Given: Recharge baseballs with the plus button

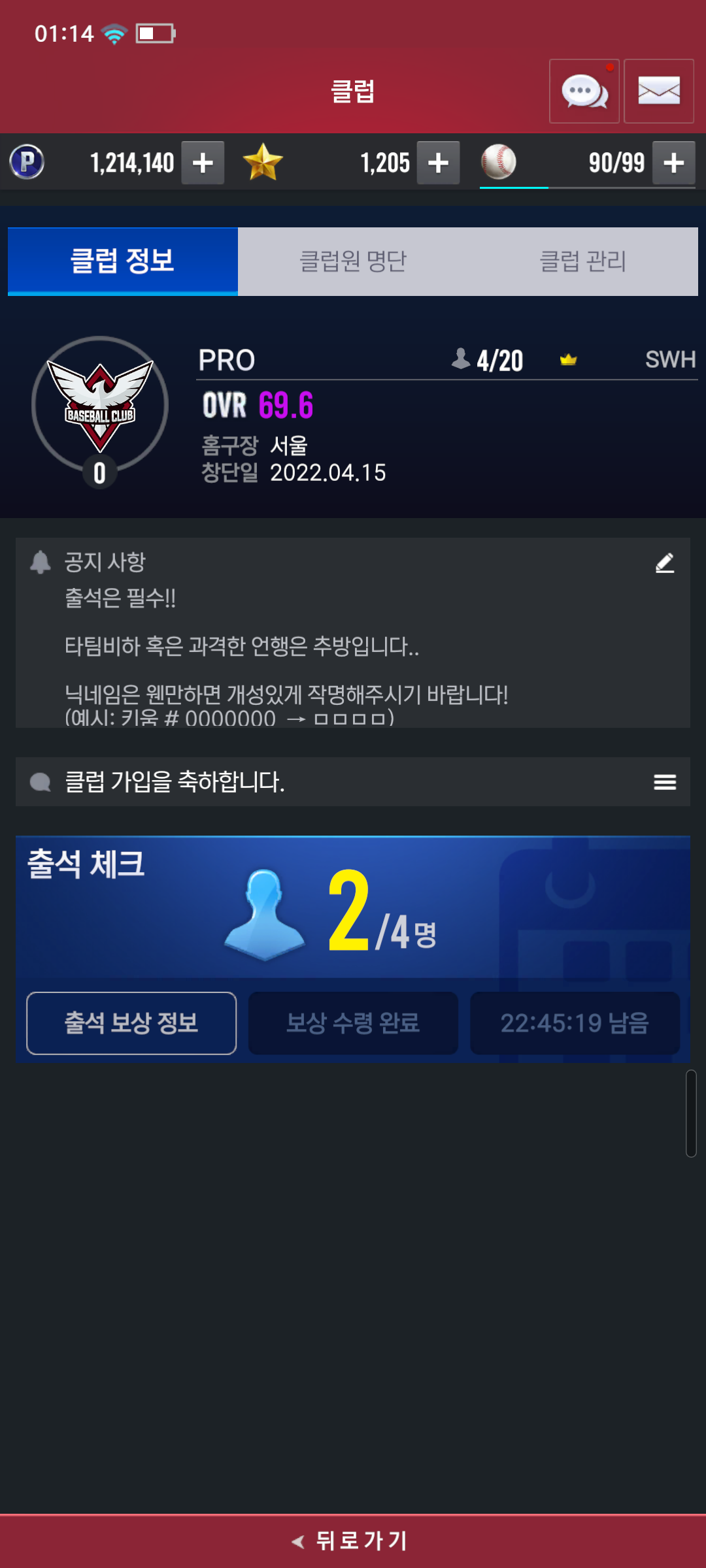Looking at the screenshot, I should (674, 163).
